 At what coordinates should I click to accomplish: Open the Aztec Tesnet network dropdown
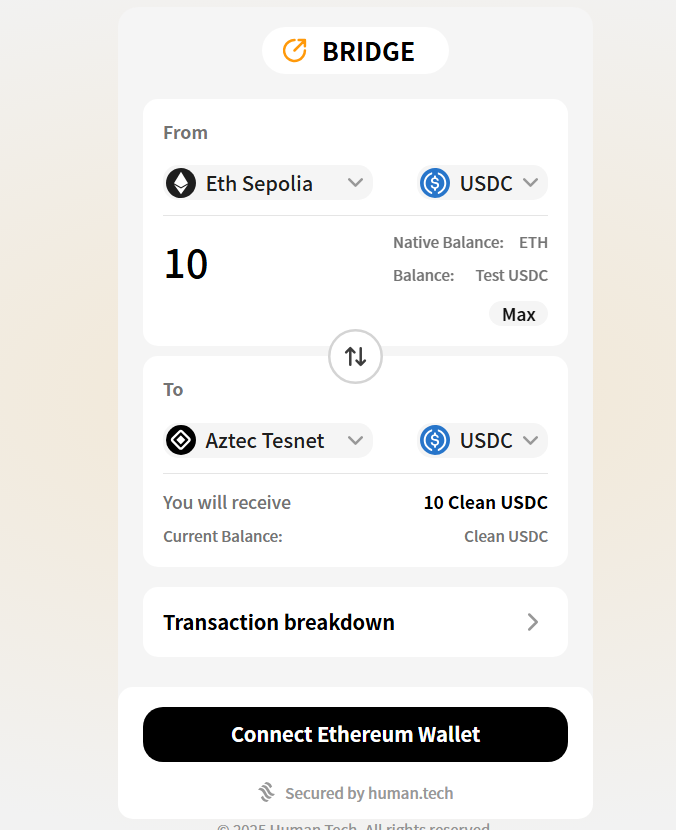click(268, 440)
